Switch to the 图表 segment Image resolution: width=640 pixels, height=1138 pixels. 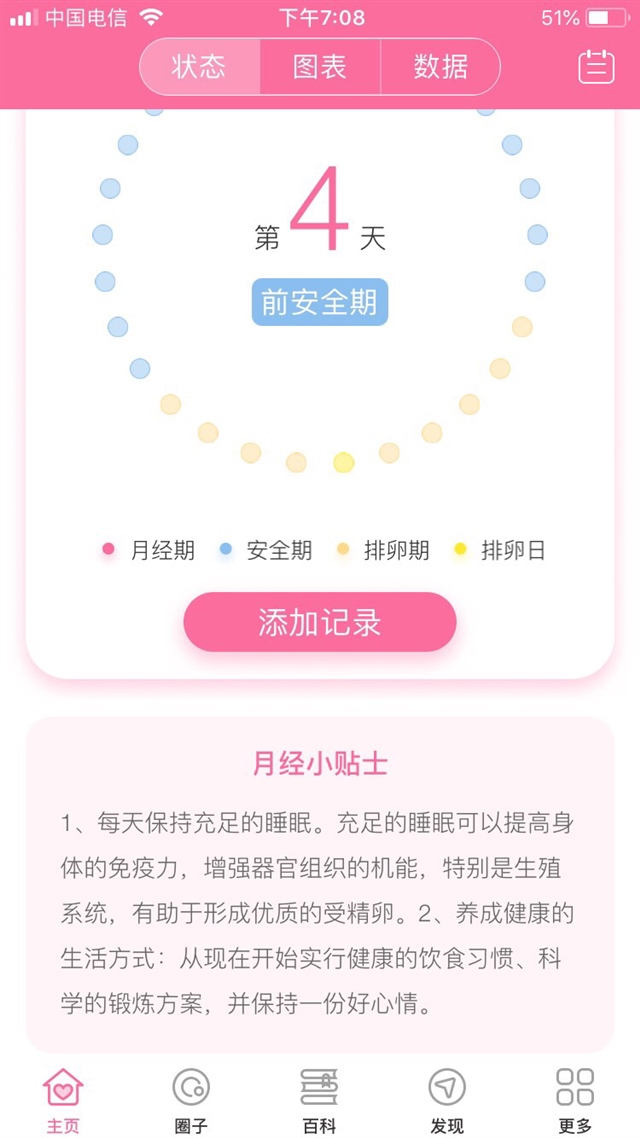point(320,67)
